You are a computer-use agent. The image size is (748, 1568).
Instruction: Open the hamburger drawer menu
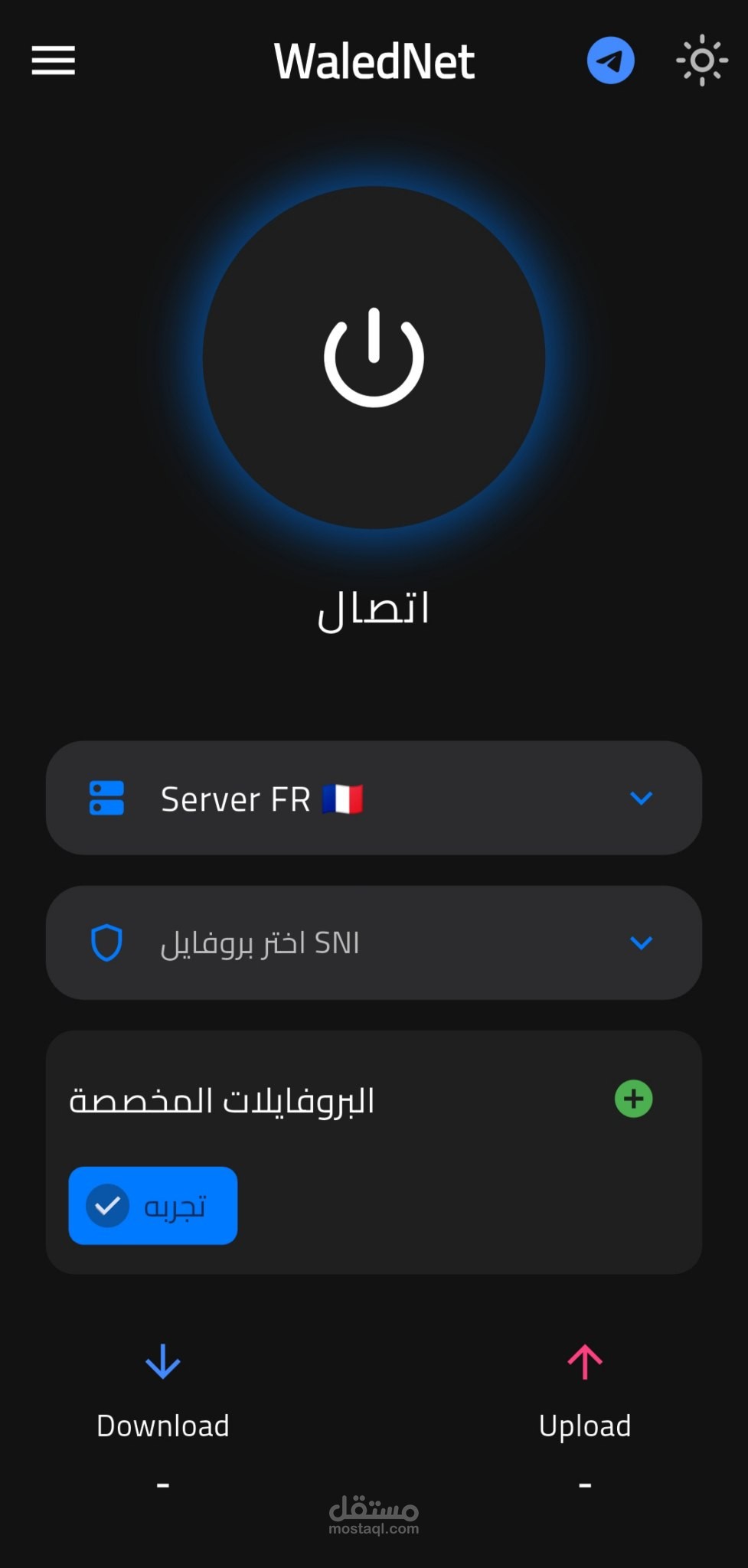53,60
